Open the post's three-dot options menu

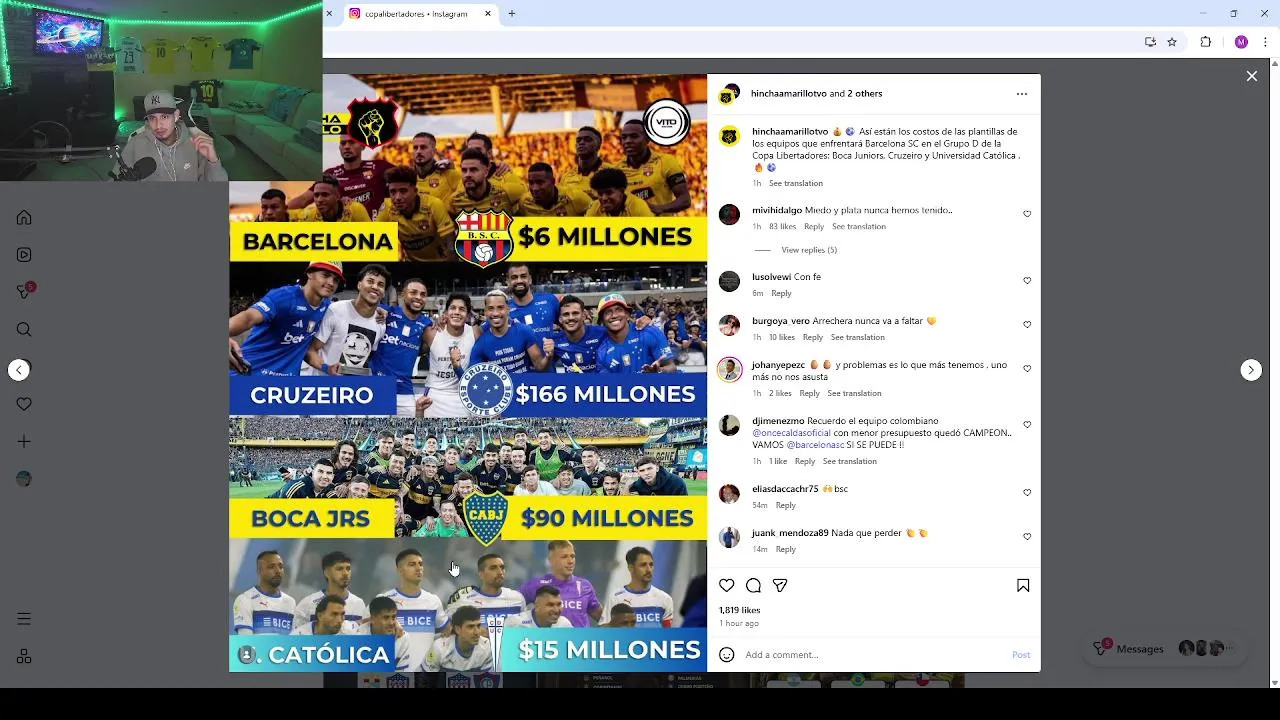tap(1021, 94)
